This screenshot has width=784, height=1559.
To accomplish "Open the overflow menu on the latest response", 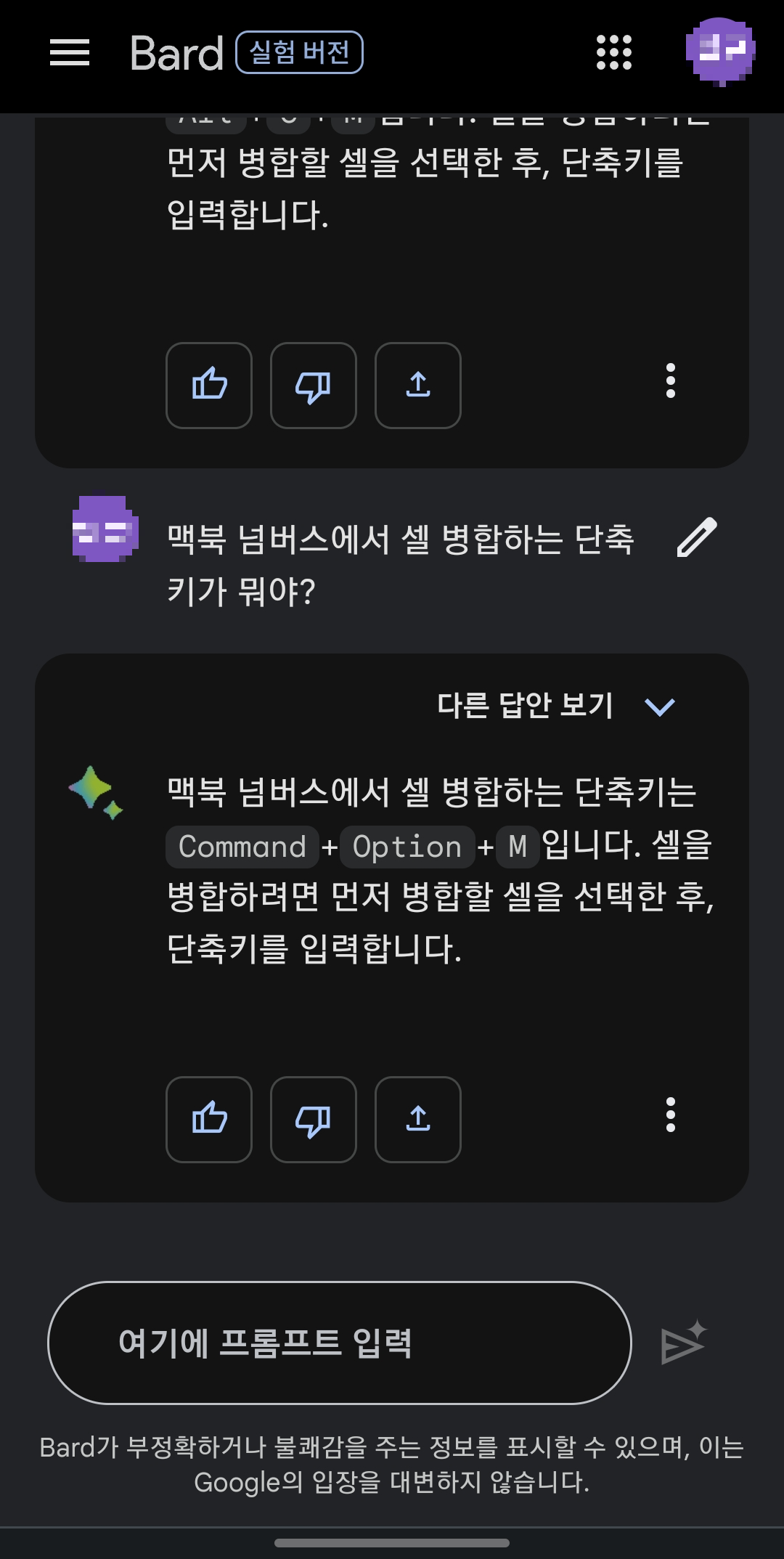I will pos(669,1118).
